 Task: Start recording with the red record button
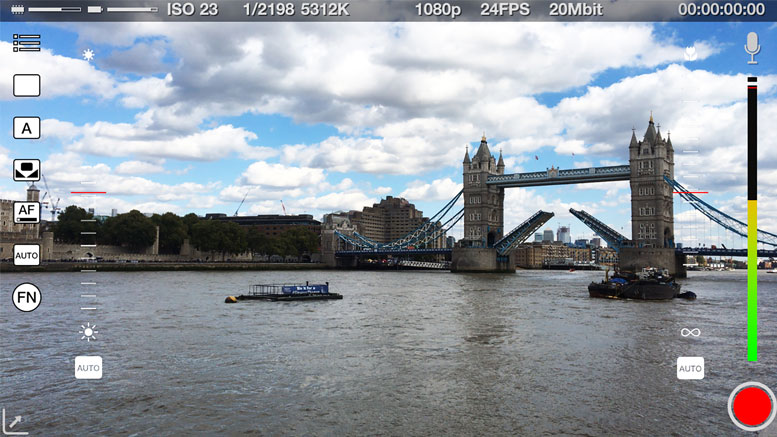(x=750, y=407)
